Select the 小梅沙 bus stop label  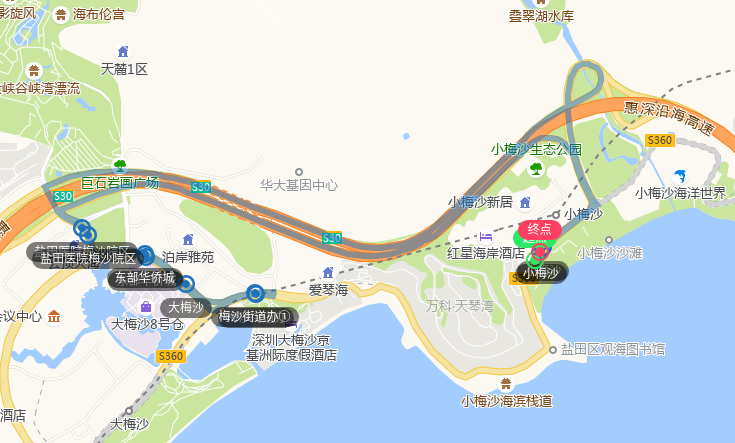(x=541, y=272)
